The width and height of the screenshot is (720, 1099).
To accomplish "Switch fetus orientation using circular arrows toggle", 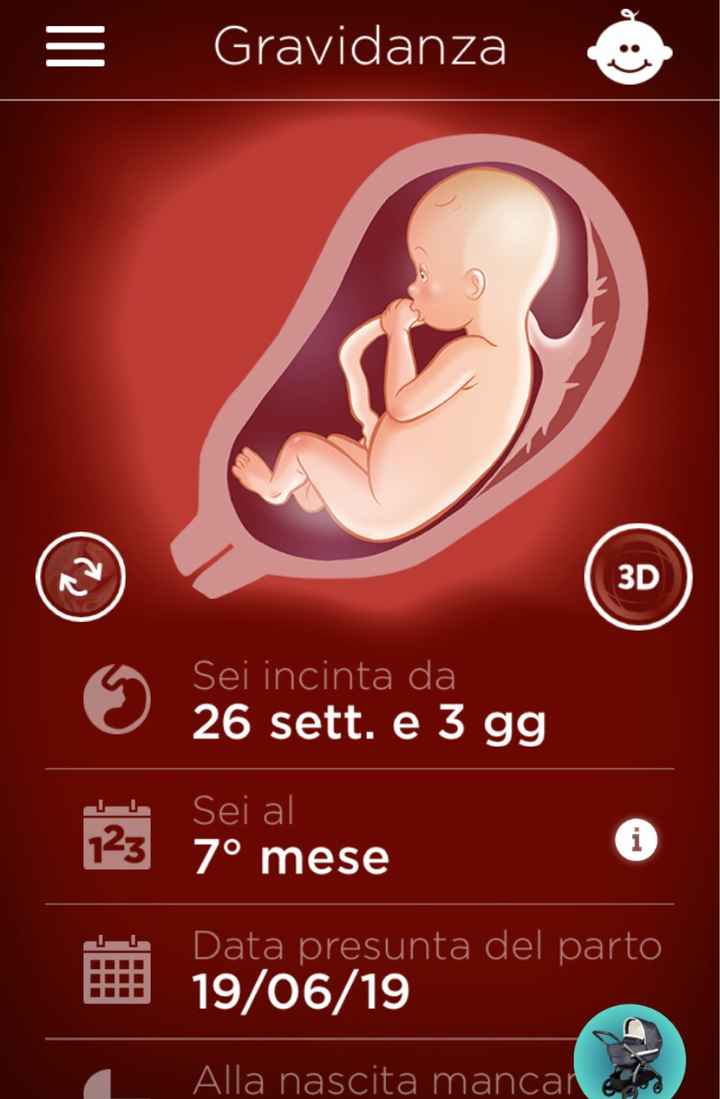I will (80, 577).
